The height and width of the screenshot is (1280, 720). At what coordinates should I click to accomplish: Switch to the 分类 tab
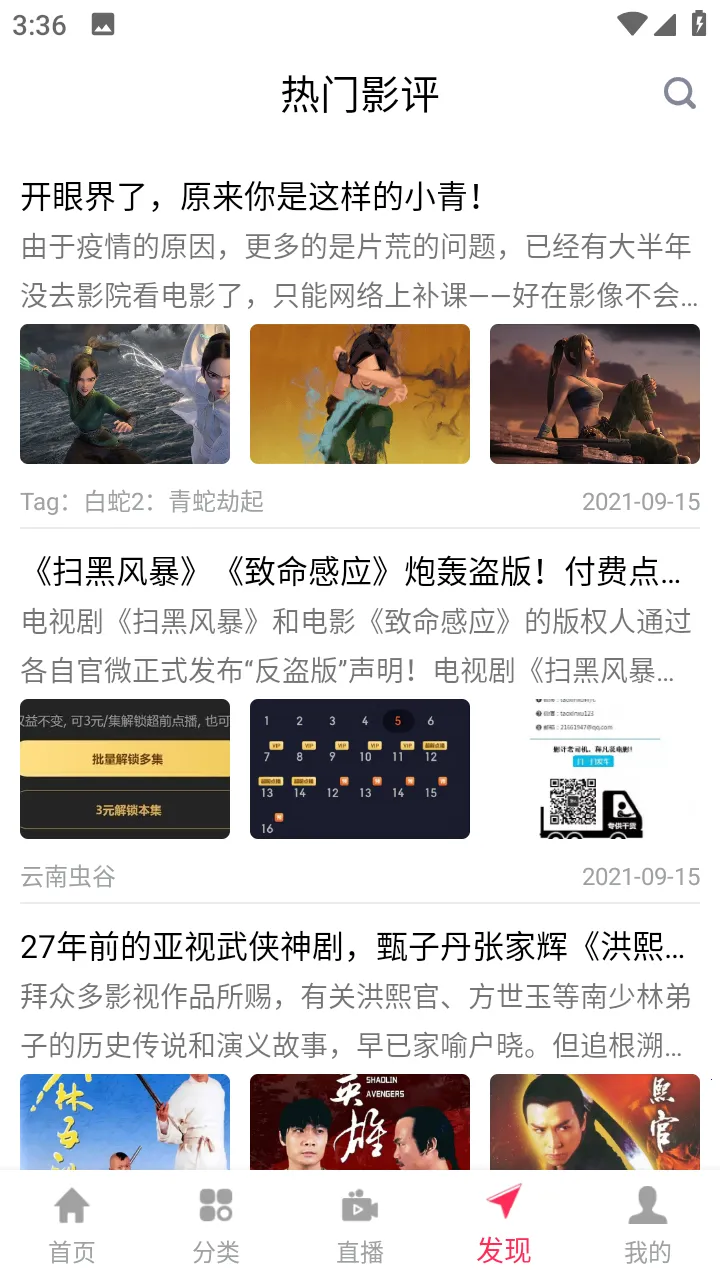coord(216,1225)
